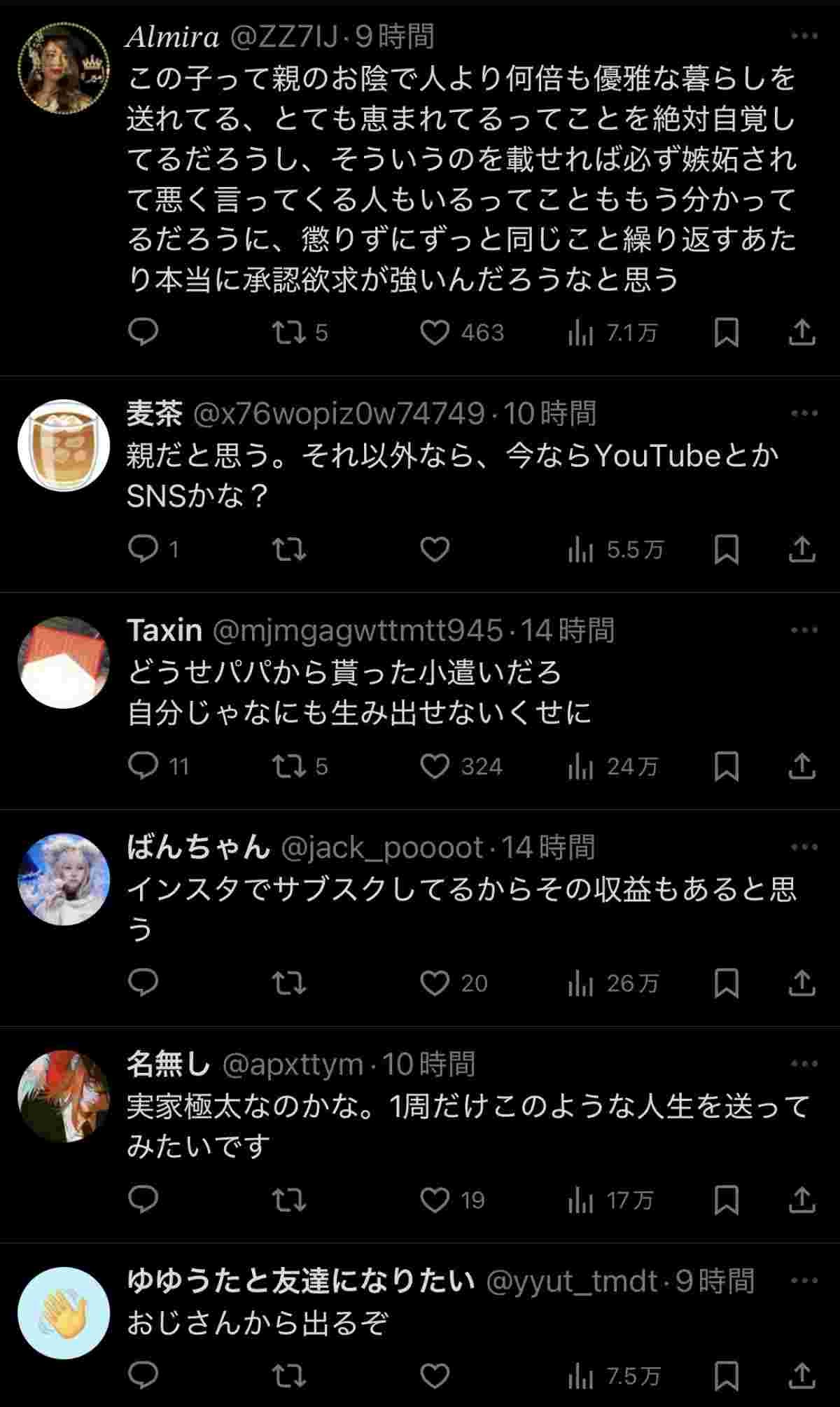Repost Taxin's comment
Viewport: 840px width, 1407px height.
[289, 766]
